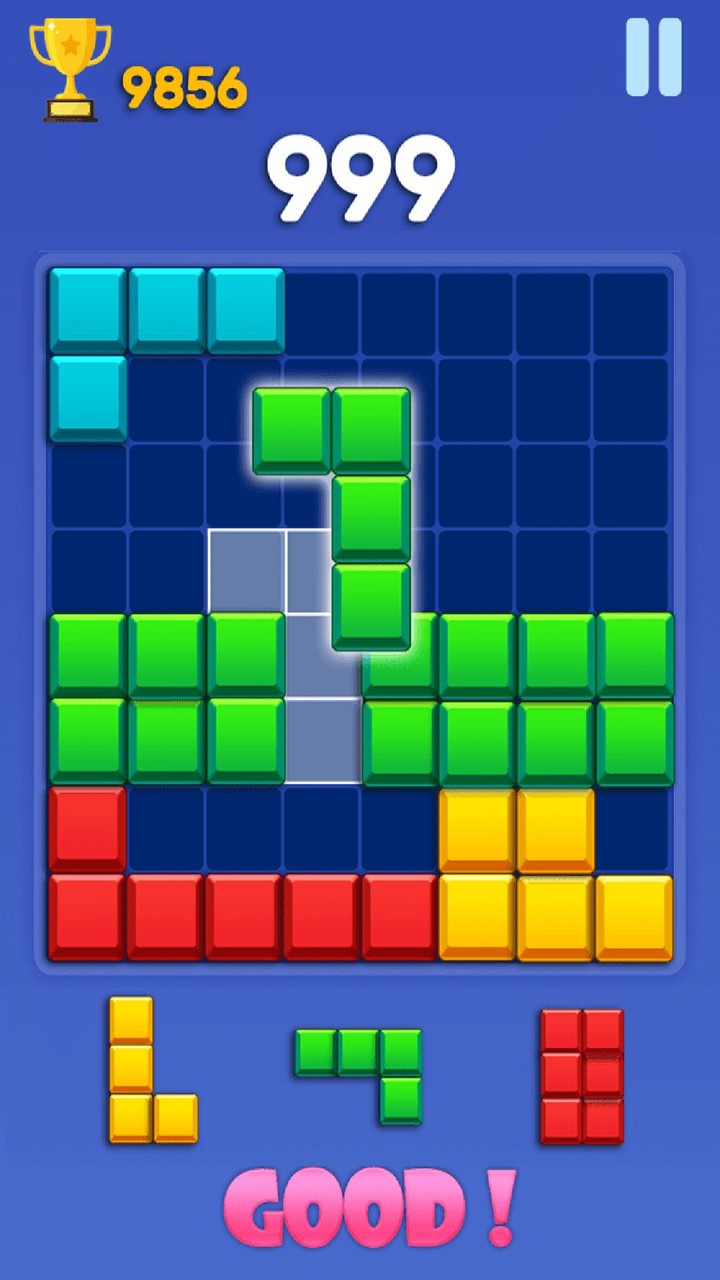
Task: Select the red two-by-three block piece
Action: coord(582,1076)
